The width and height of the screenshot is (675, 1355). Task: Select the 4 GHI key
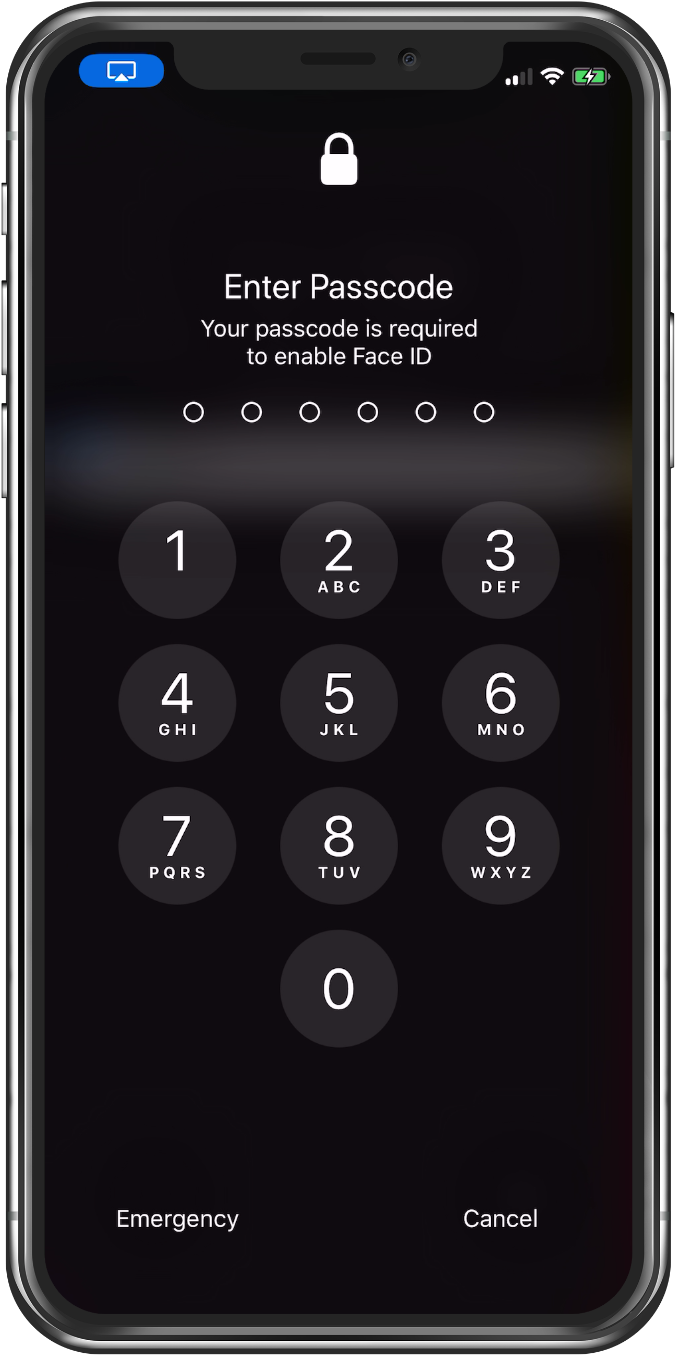pos(177,703)
